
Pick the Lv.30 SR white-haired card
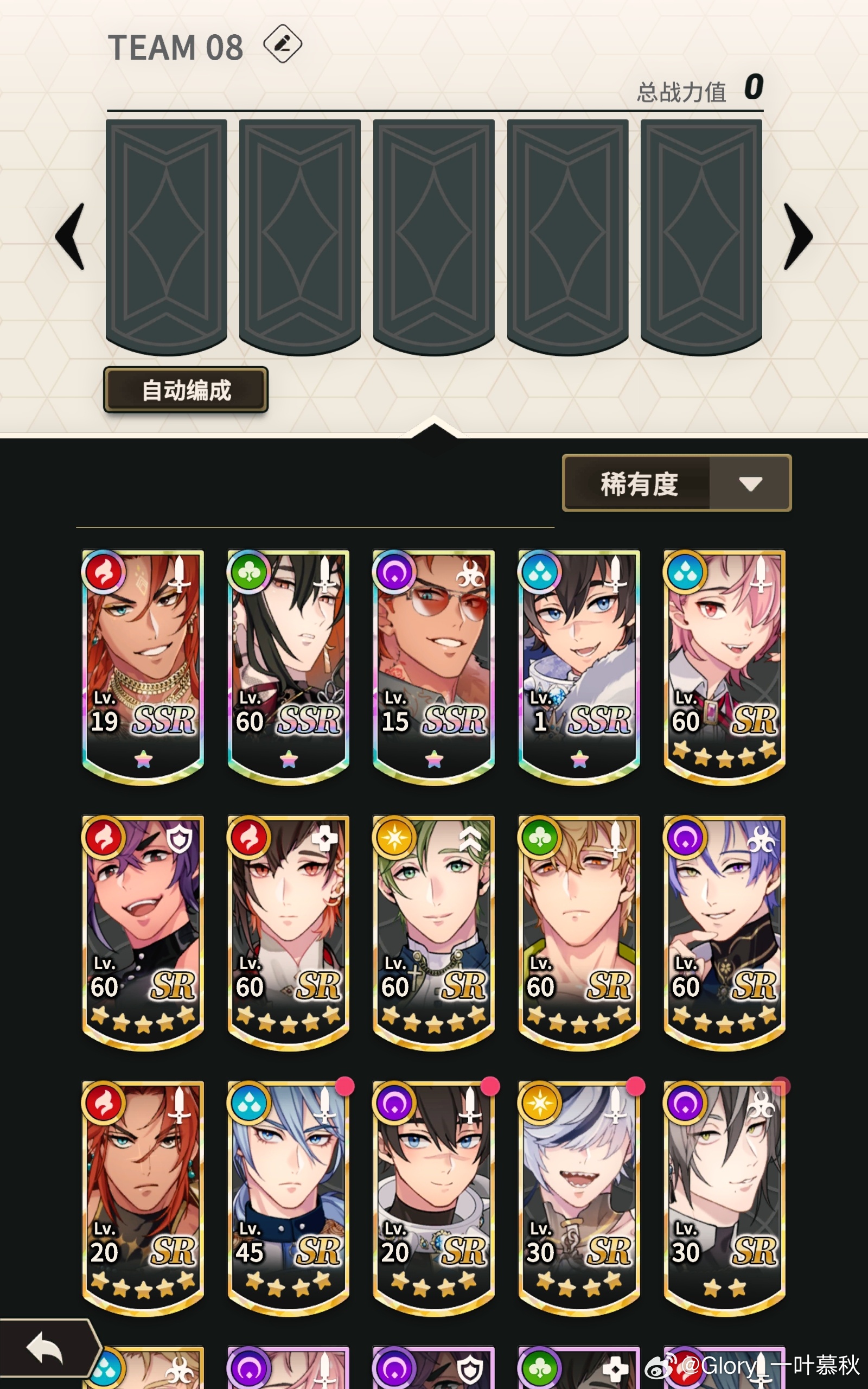click(579, 1199)
